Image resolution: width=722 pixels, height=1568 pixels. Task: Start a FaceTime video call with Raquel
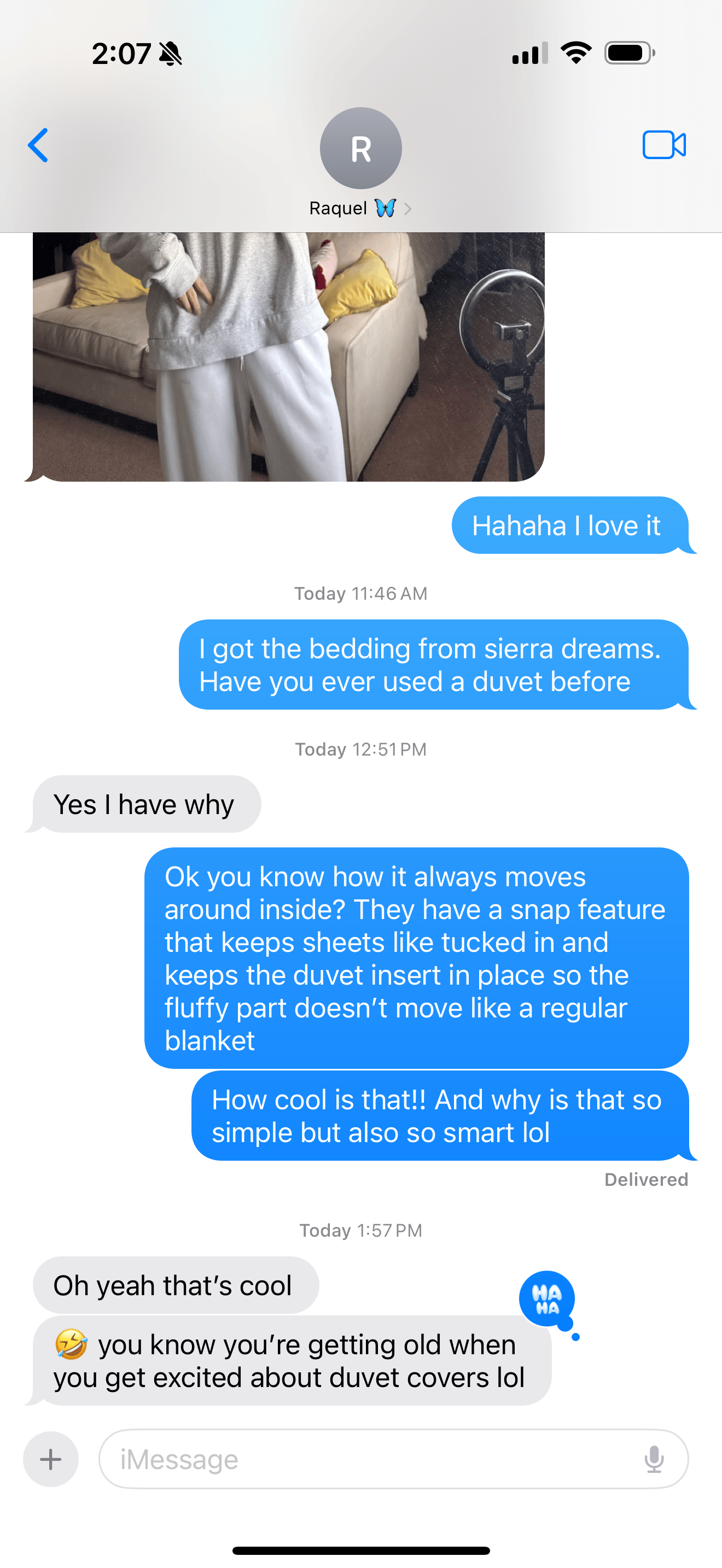[x=663, y=145]
